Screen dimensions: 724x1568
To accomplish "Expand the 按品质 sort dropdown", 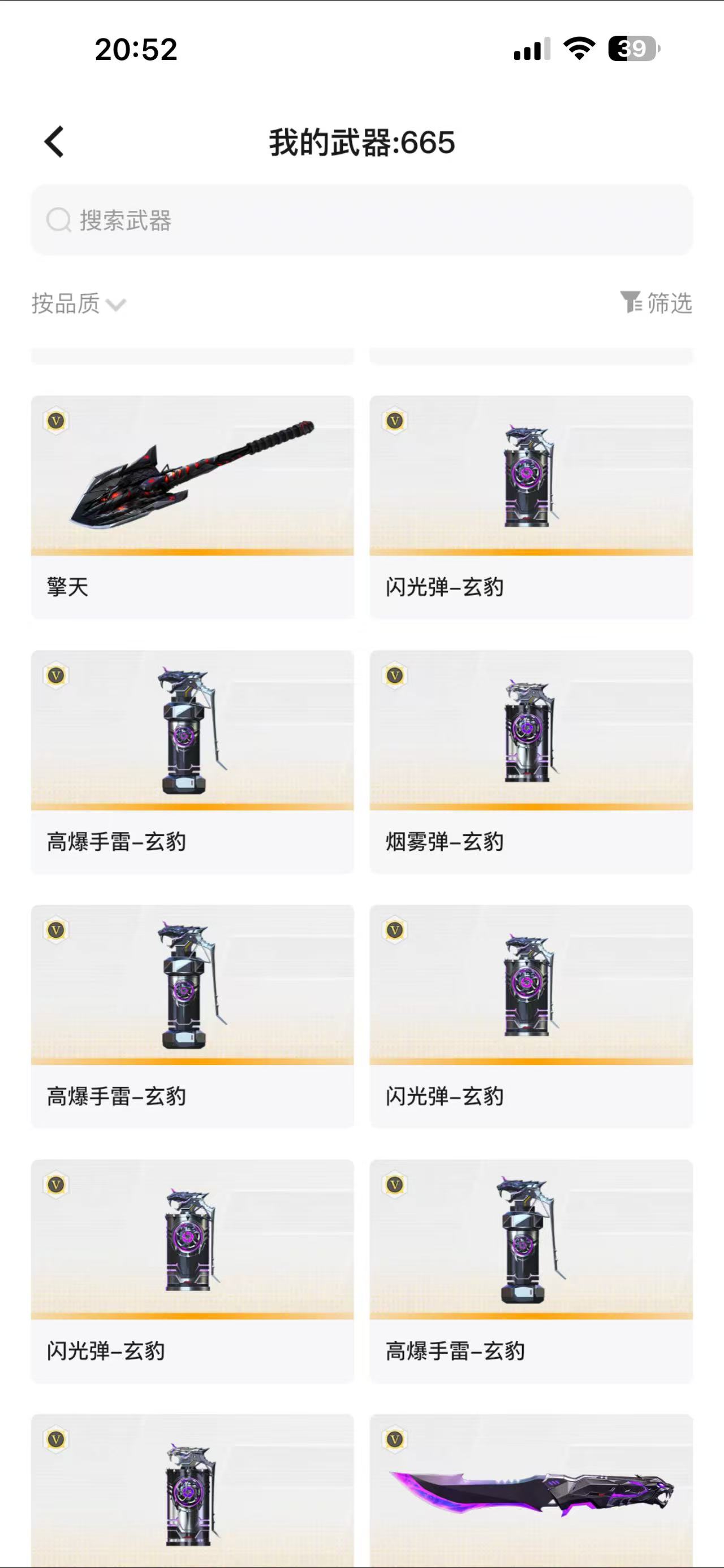I will [x=79, y=303].
